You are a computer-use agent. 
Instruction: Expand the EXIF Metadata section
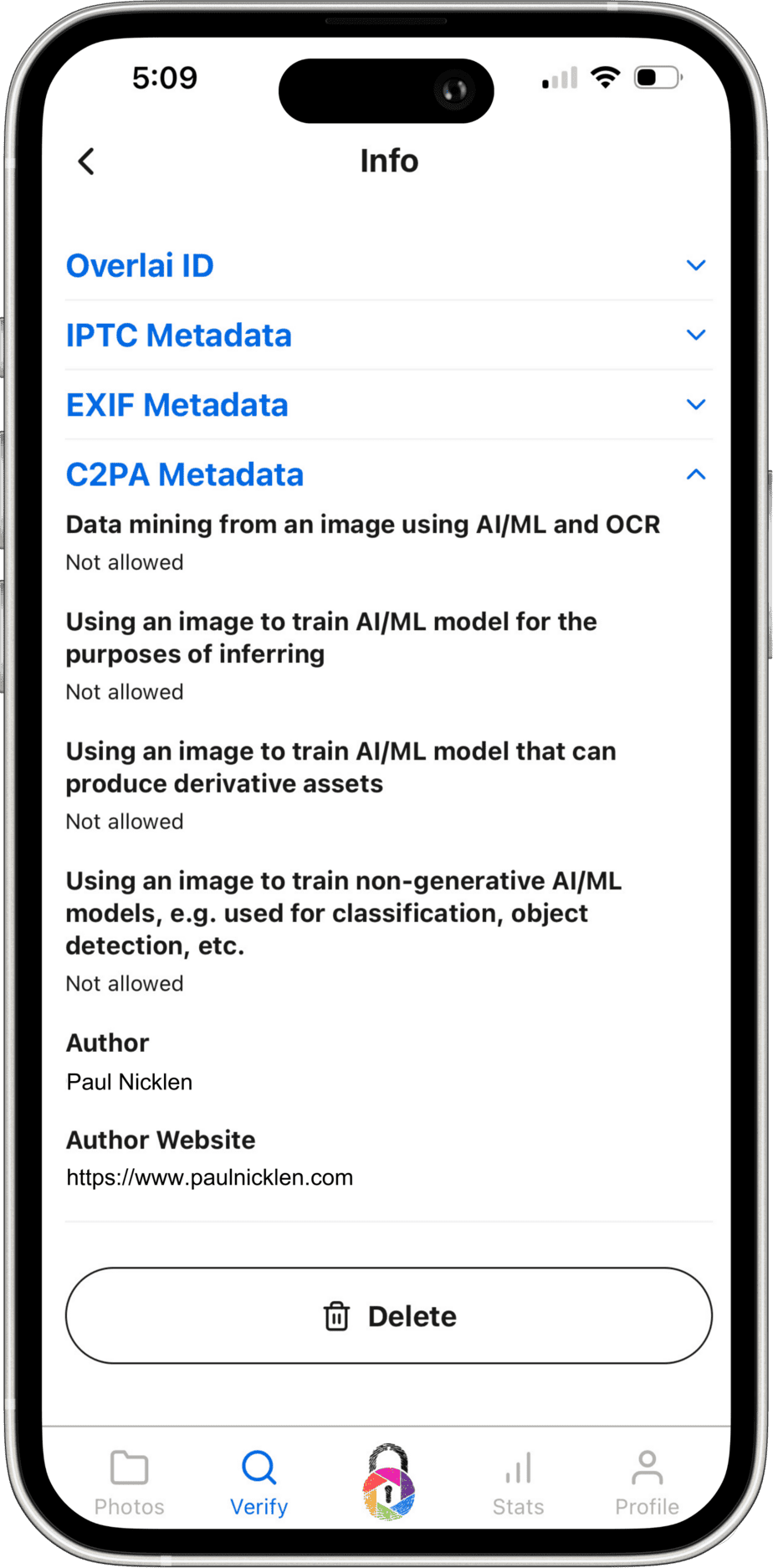[x=388, y=405]
